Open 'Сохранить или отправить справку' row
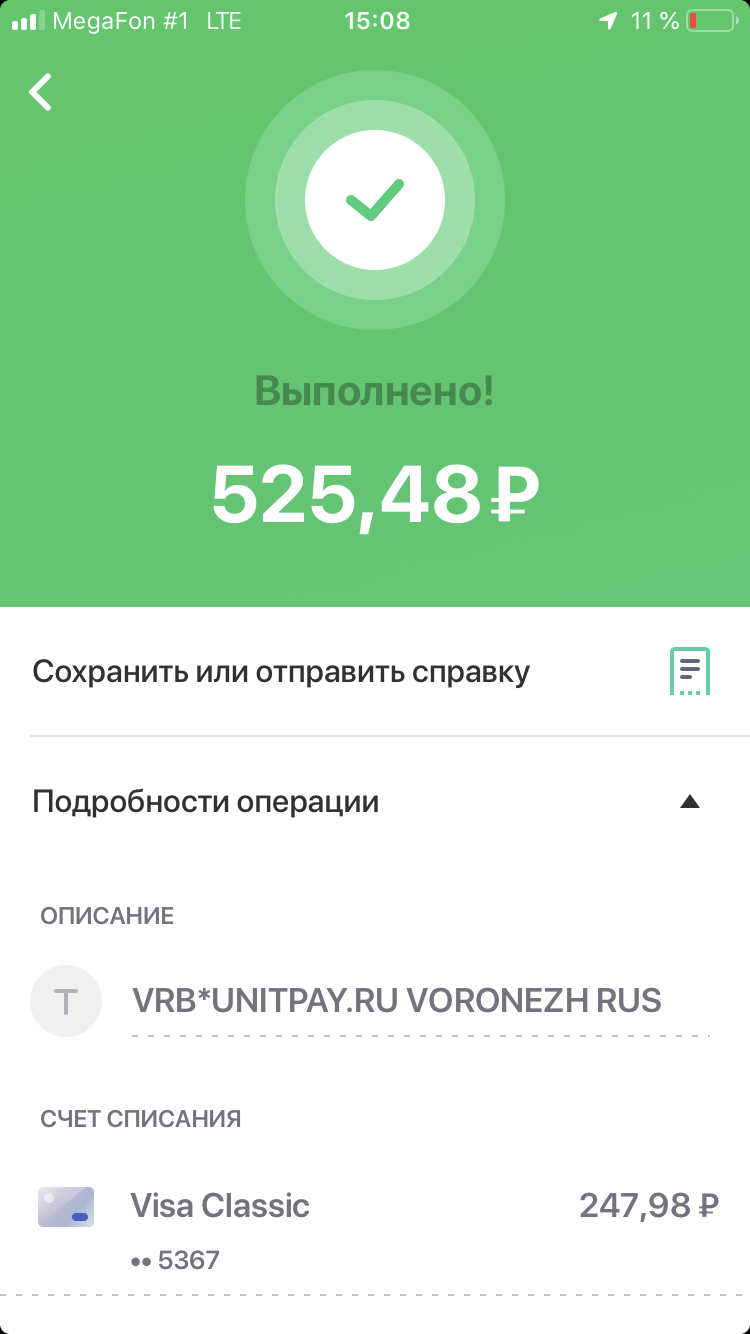Image resolution: width=750 pixels, height=1334 pixels. point(375,671)
